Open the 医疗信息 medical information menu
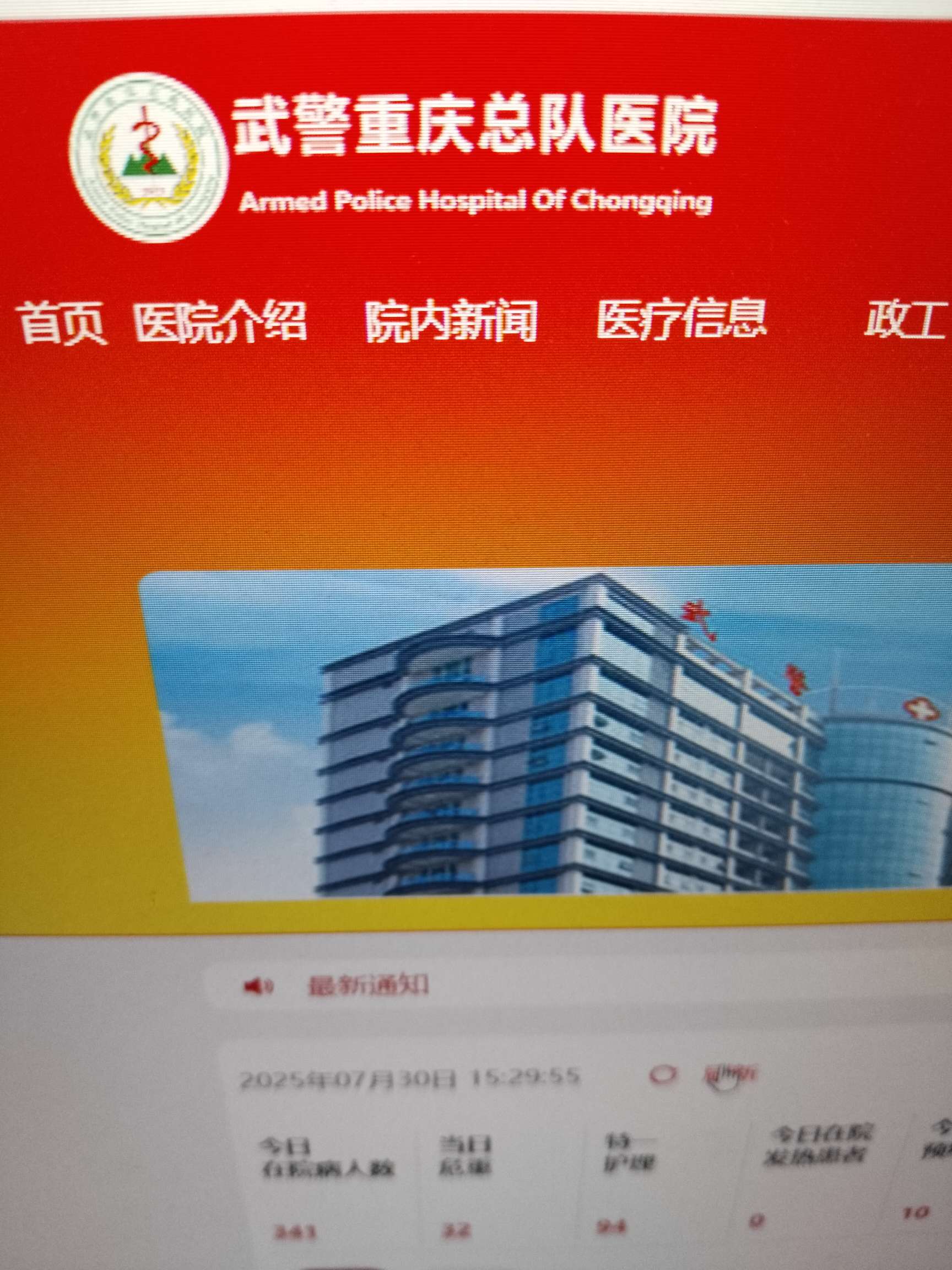Viewport: 952px width, 1270px height. tap(681, 319)
